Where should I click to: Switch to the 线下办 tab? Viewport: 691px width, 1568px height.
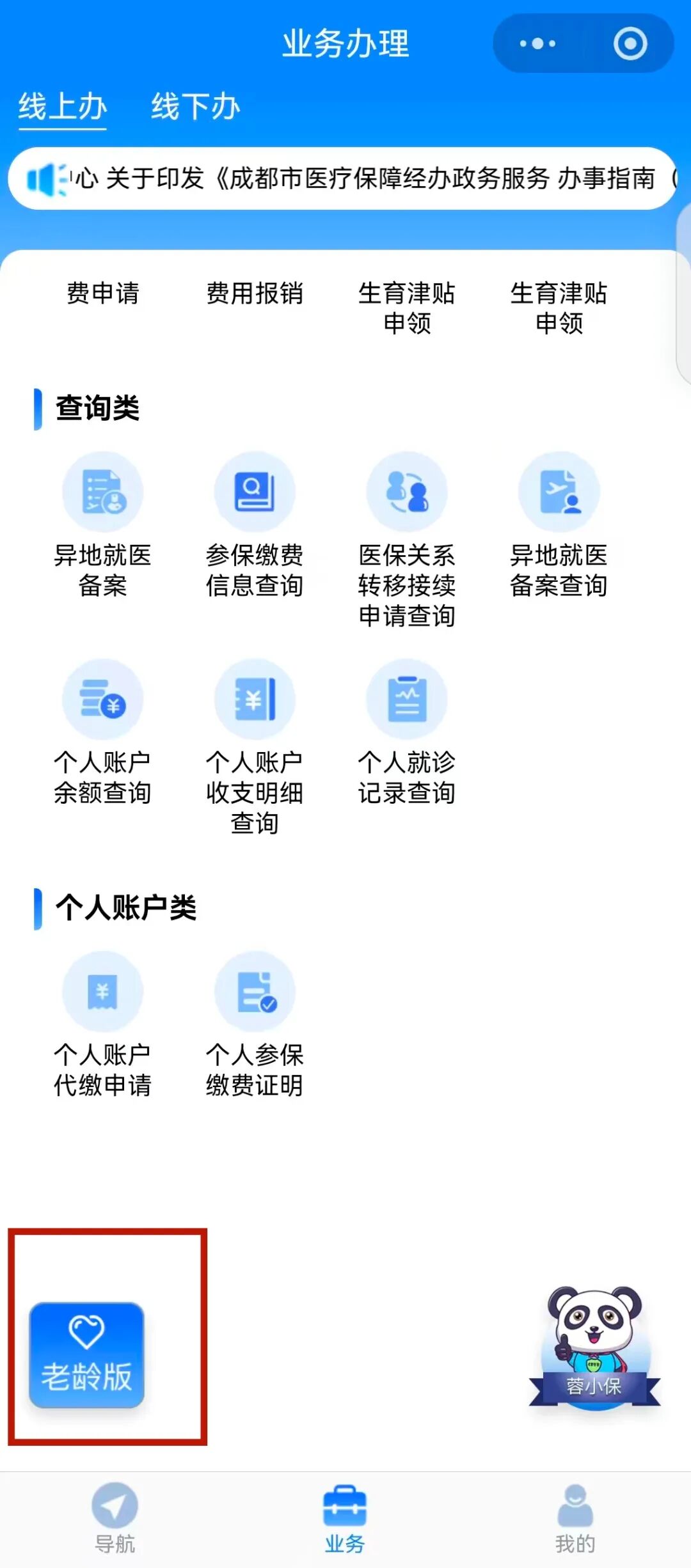[195, 106]
